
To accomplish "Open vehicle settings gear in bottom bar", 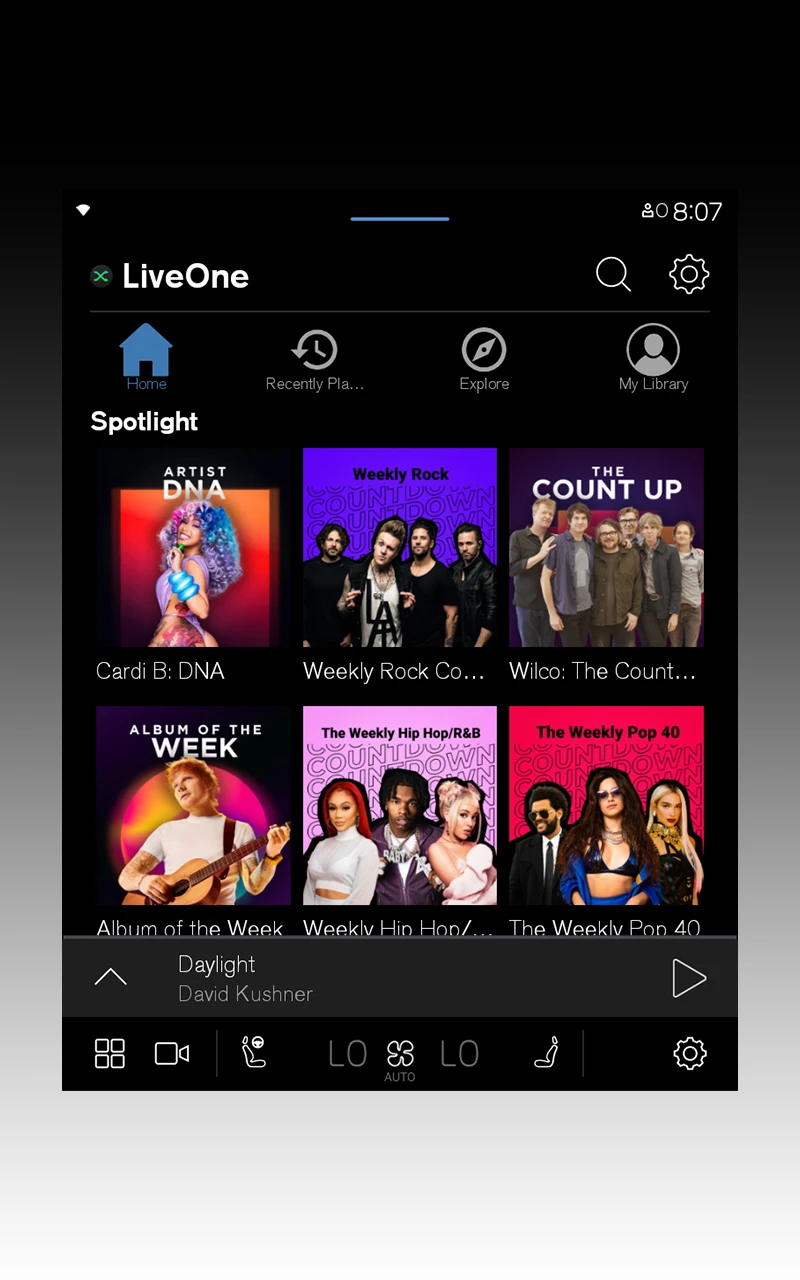I will (690, 1053).
